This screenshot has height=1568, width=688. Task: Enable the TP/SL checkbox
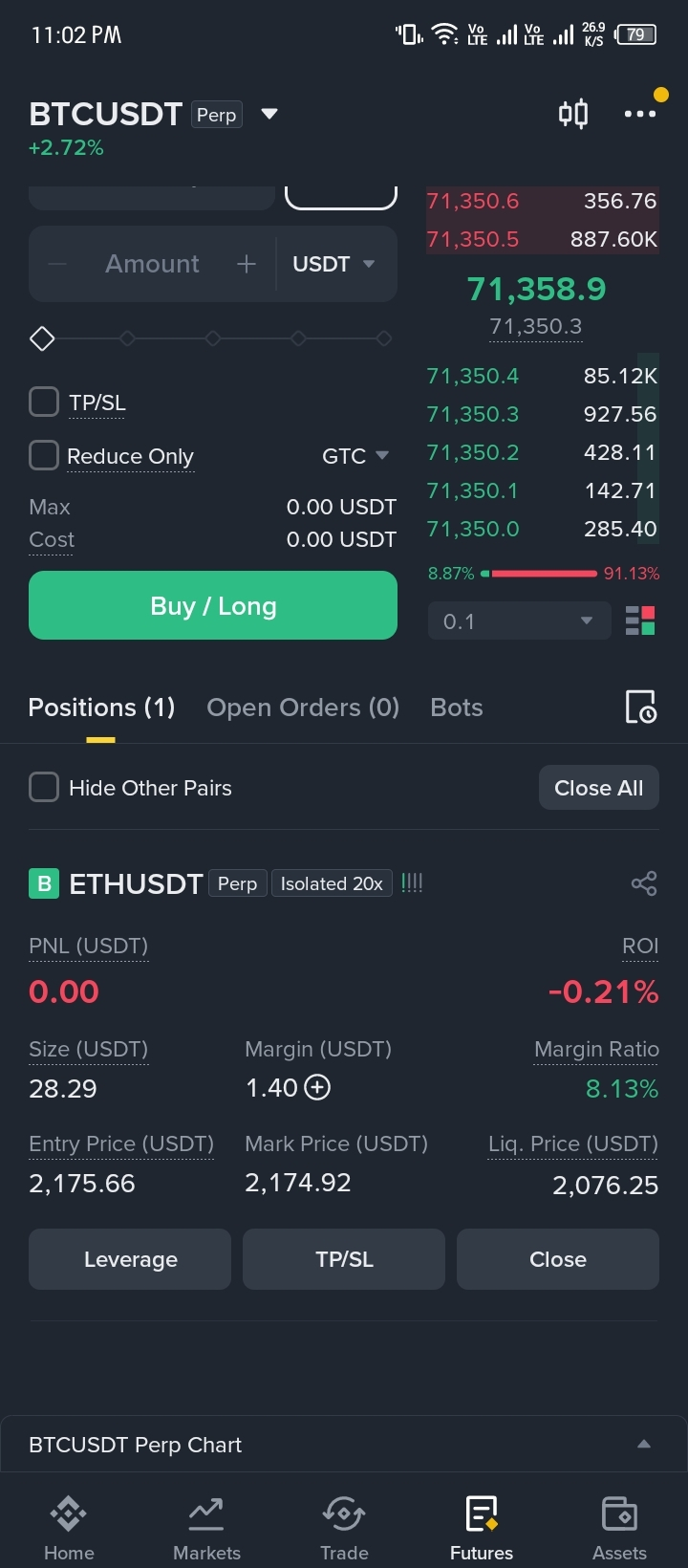(44, 402)
